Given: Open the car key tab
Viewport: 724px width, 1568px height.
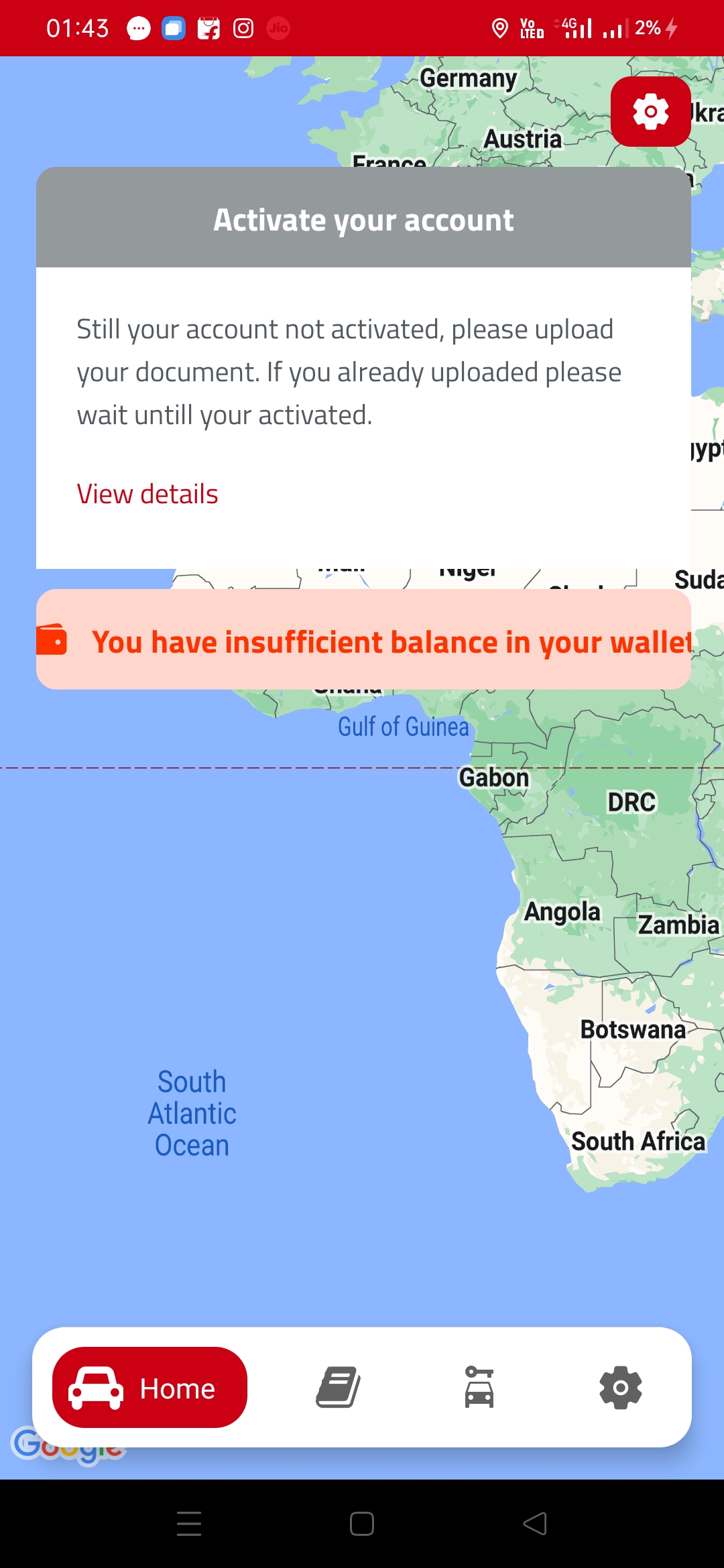Looking at the screenshot, I should (479, 1387).
